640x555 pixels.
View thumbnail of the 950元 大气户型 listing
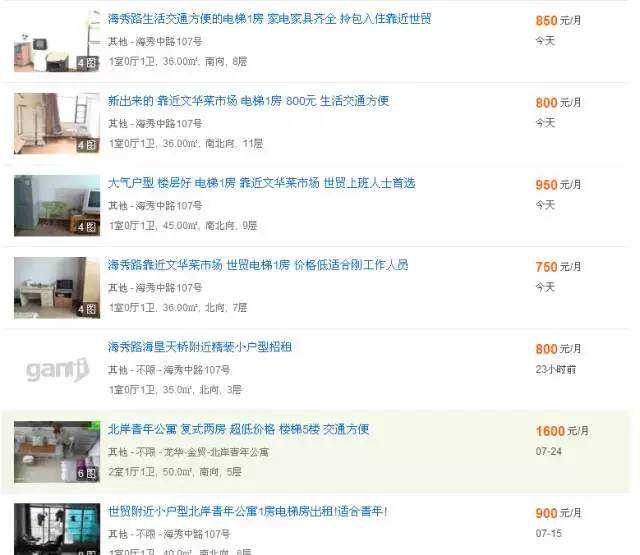coord(57,205)
